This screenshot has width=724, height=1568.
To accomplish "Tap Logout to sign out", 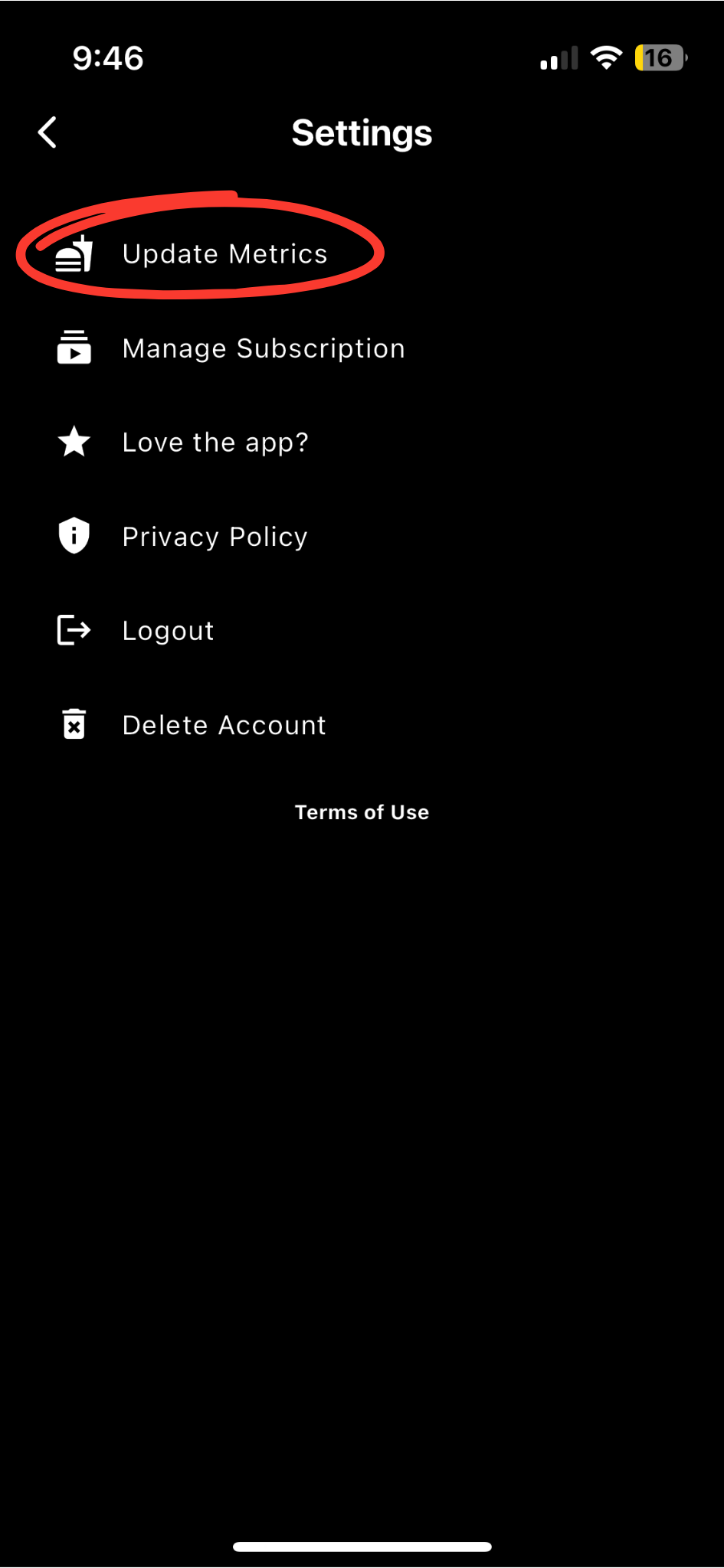I will click(x=168, y=631).
